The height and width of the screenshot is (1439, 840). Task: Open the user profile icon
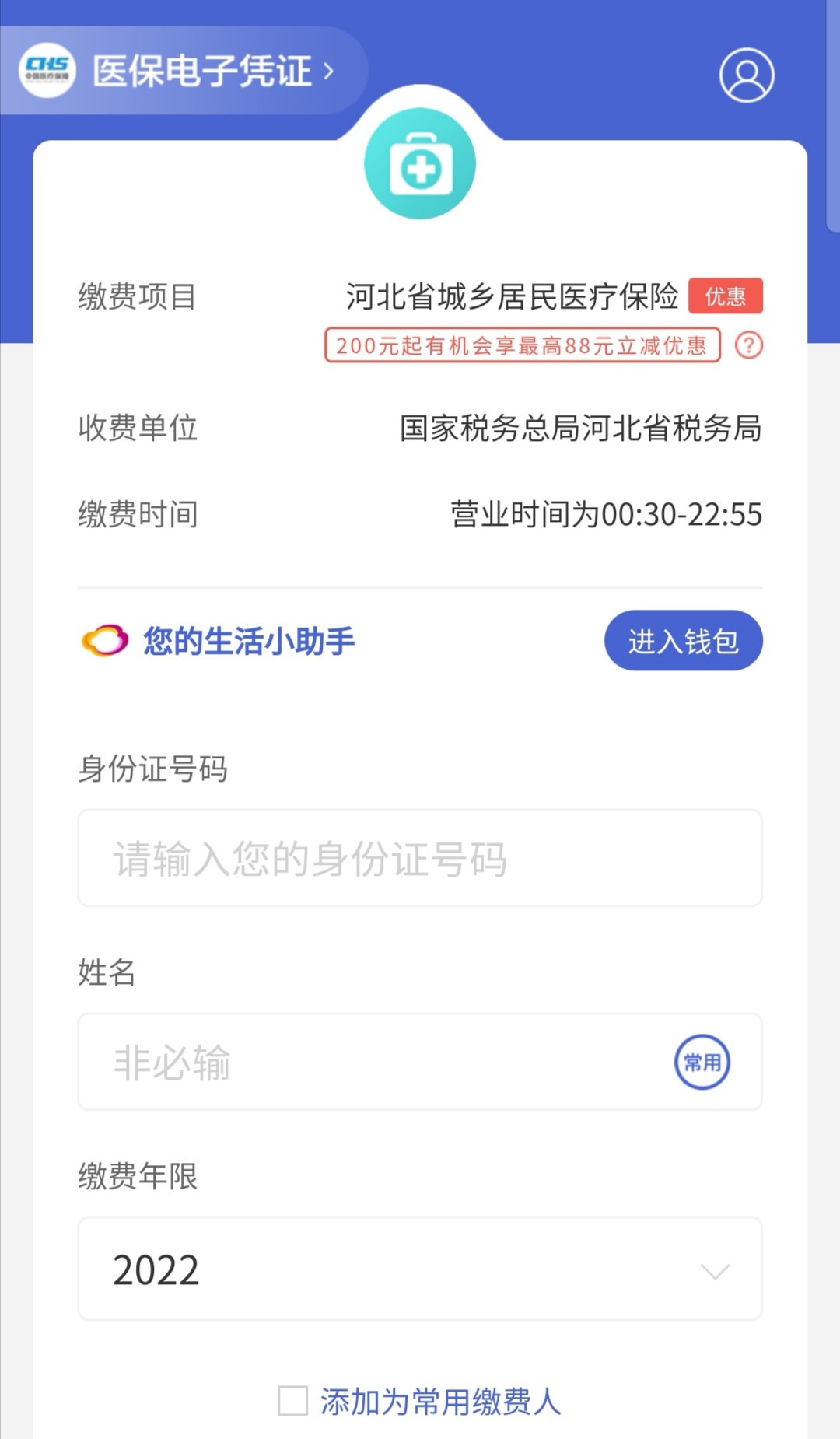tap(746, 75)
